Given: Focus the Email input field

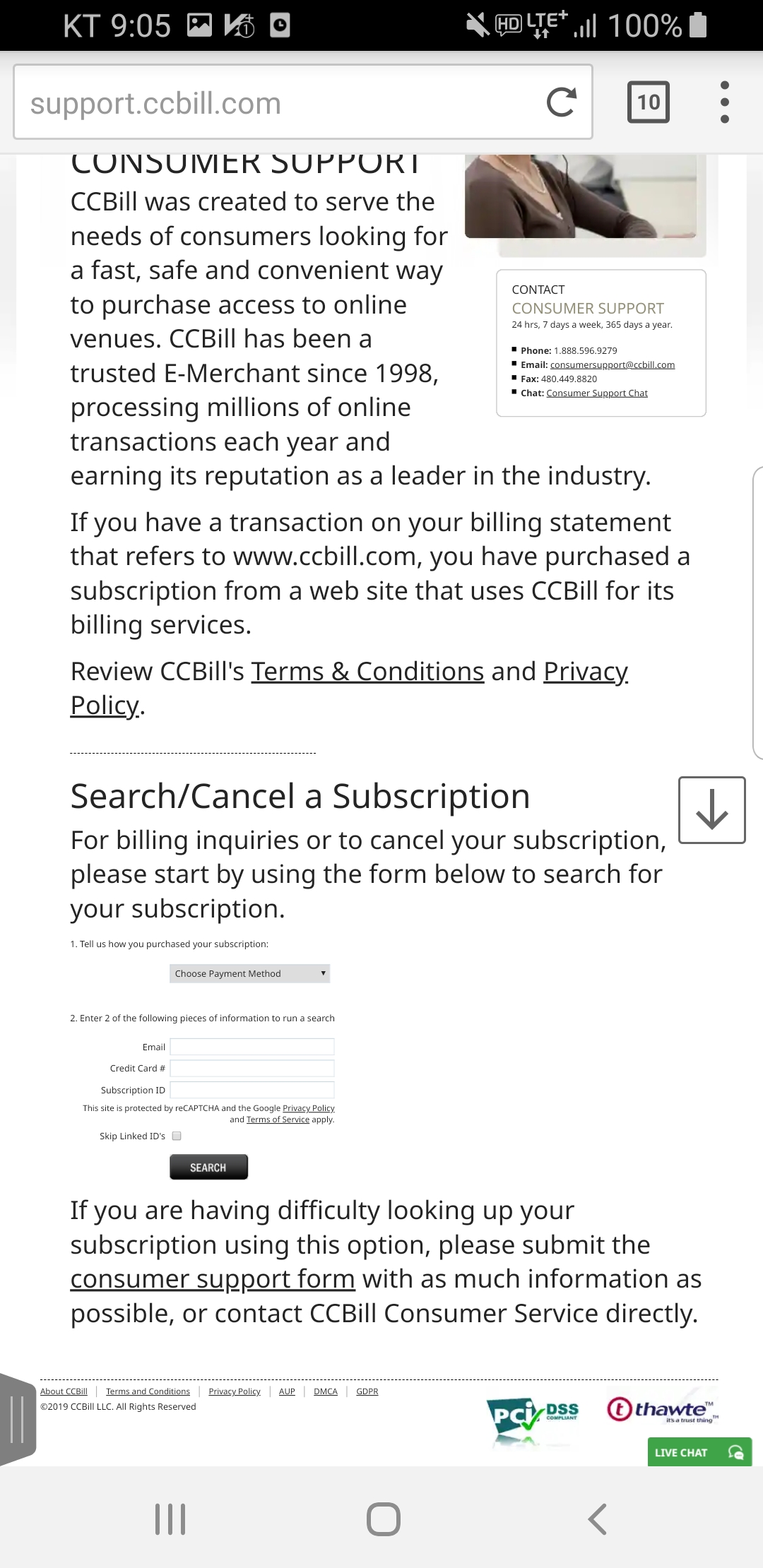Looking at the screenshot, I should [252, 1047].
